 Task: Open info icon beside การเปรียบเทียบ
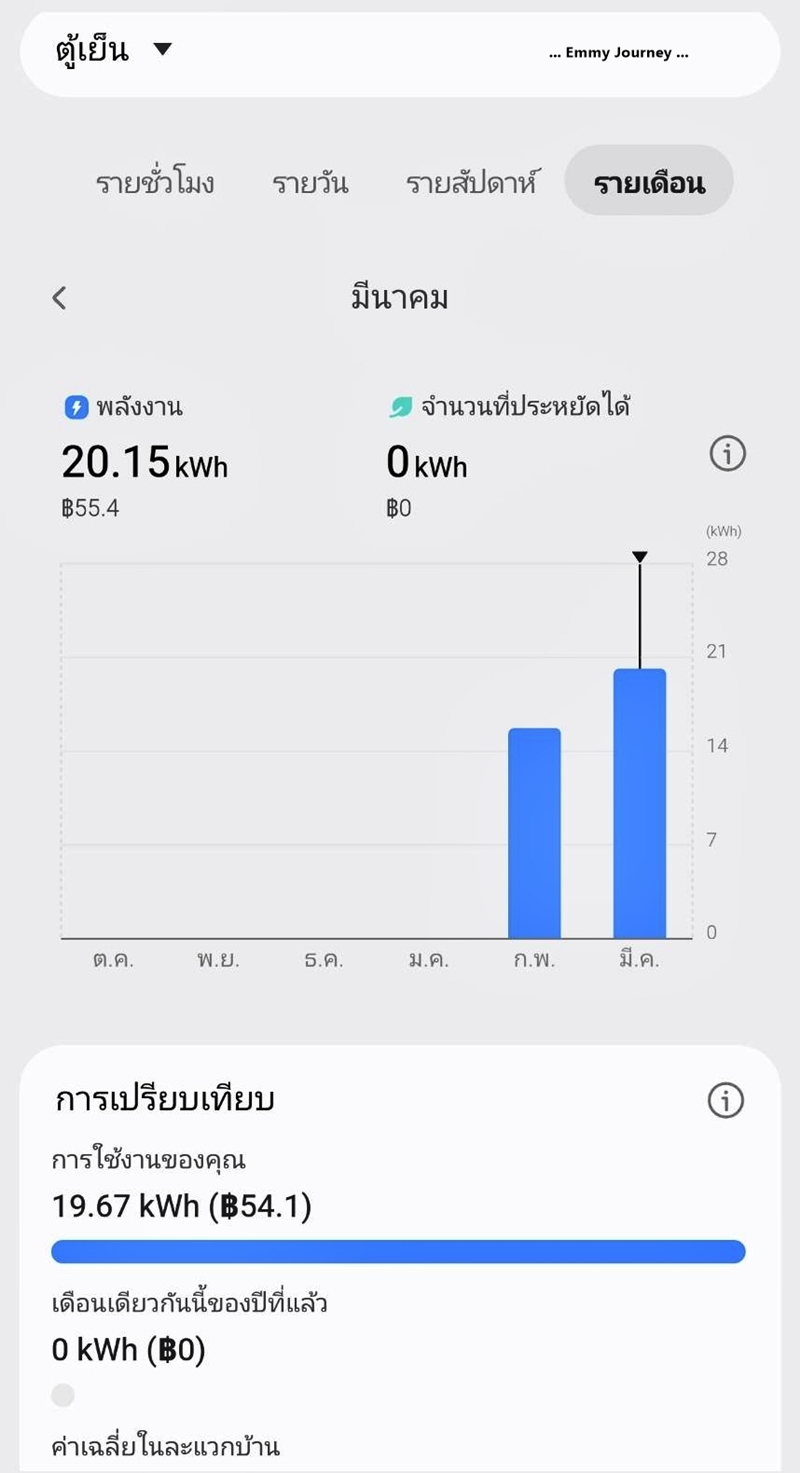pos(726,1101)
